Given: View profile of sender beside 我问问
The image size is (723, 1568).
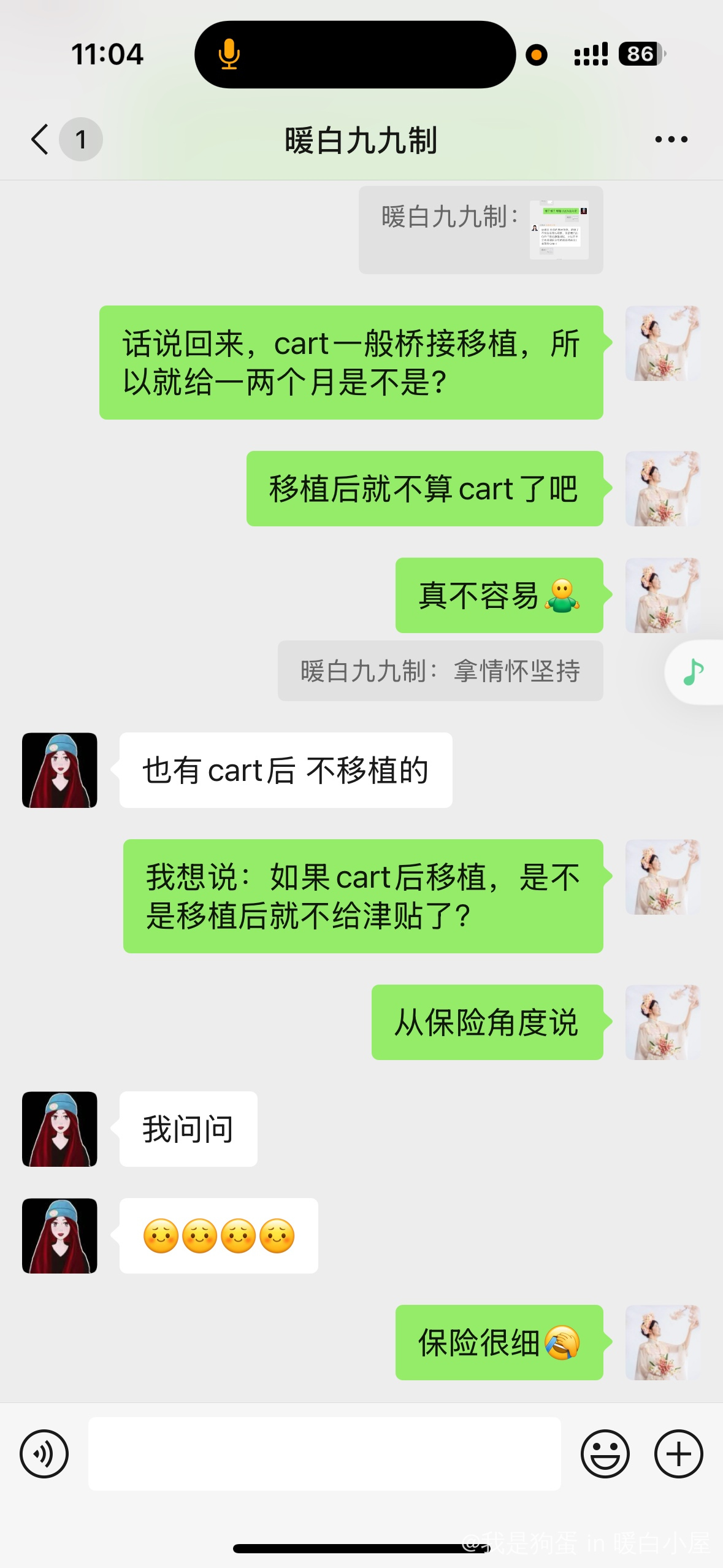Looking at the screenshot, I should point(59,1129).
